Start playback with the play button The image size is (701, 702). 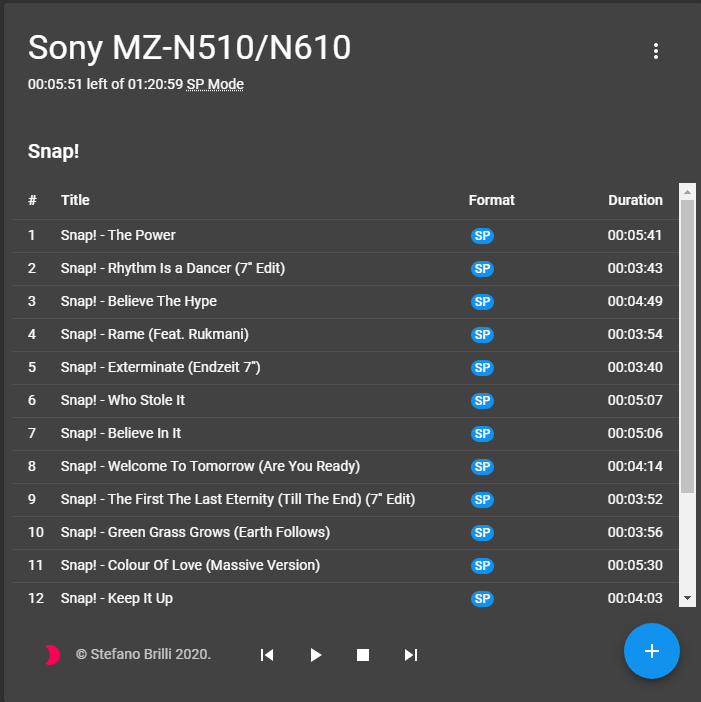coord(315,655)
